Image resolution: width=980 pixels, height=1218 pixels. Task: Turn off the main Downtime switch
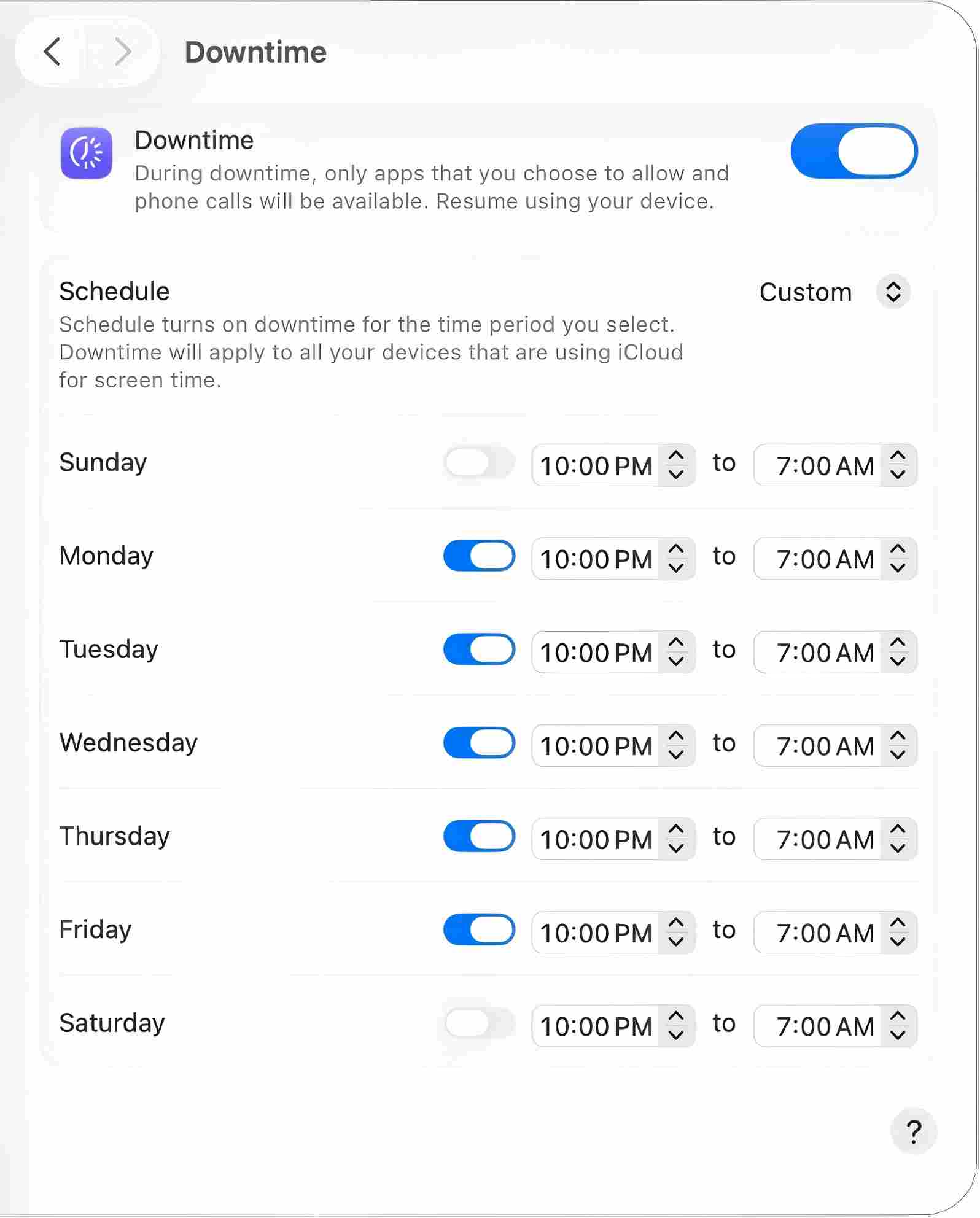coord(853,152)
